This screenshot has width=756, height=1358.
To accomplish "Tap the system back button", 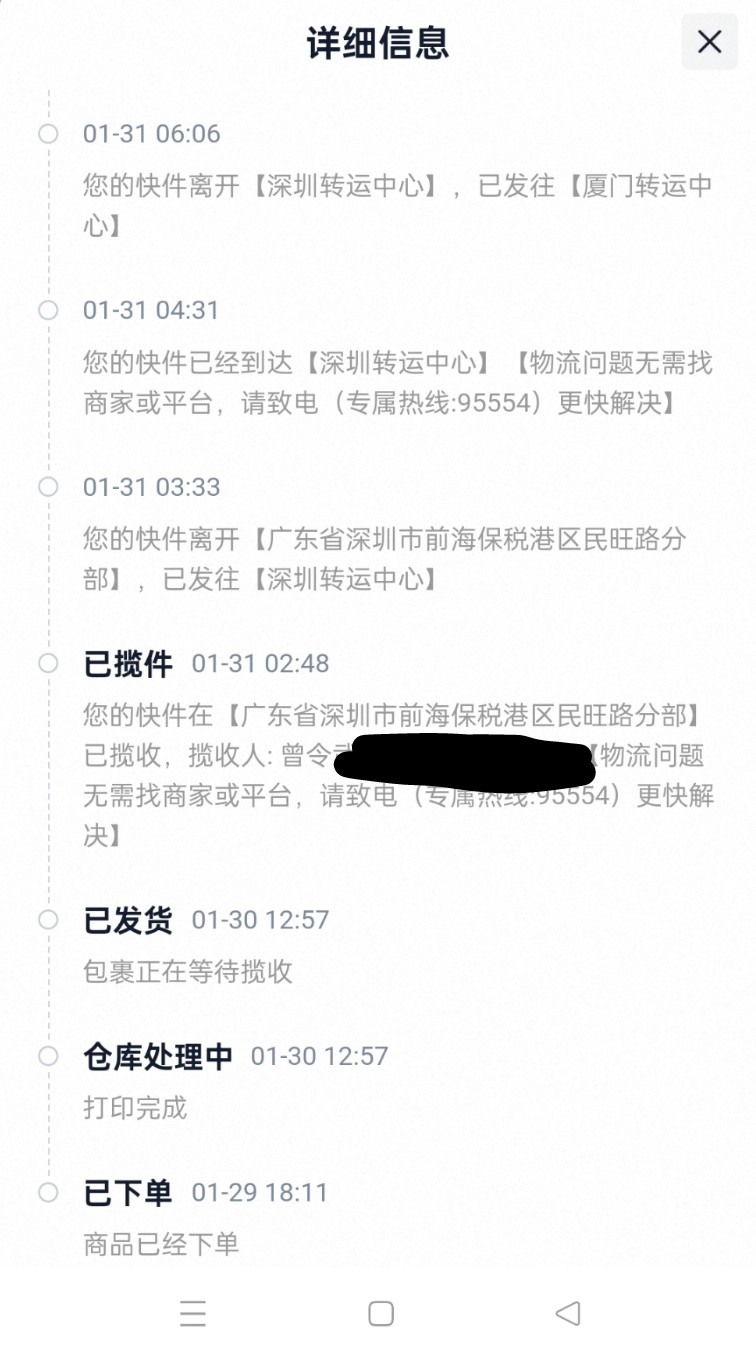I will (x=568, y=1313).
